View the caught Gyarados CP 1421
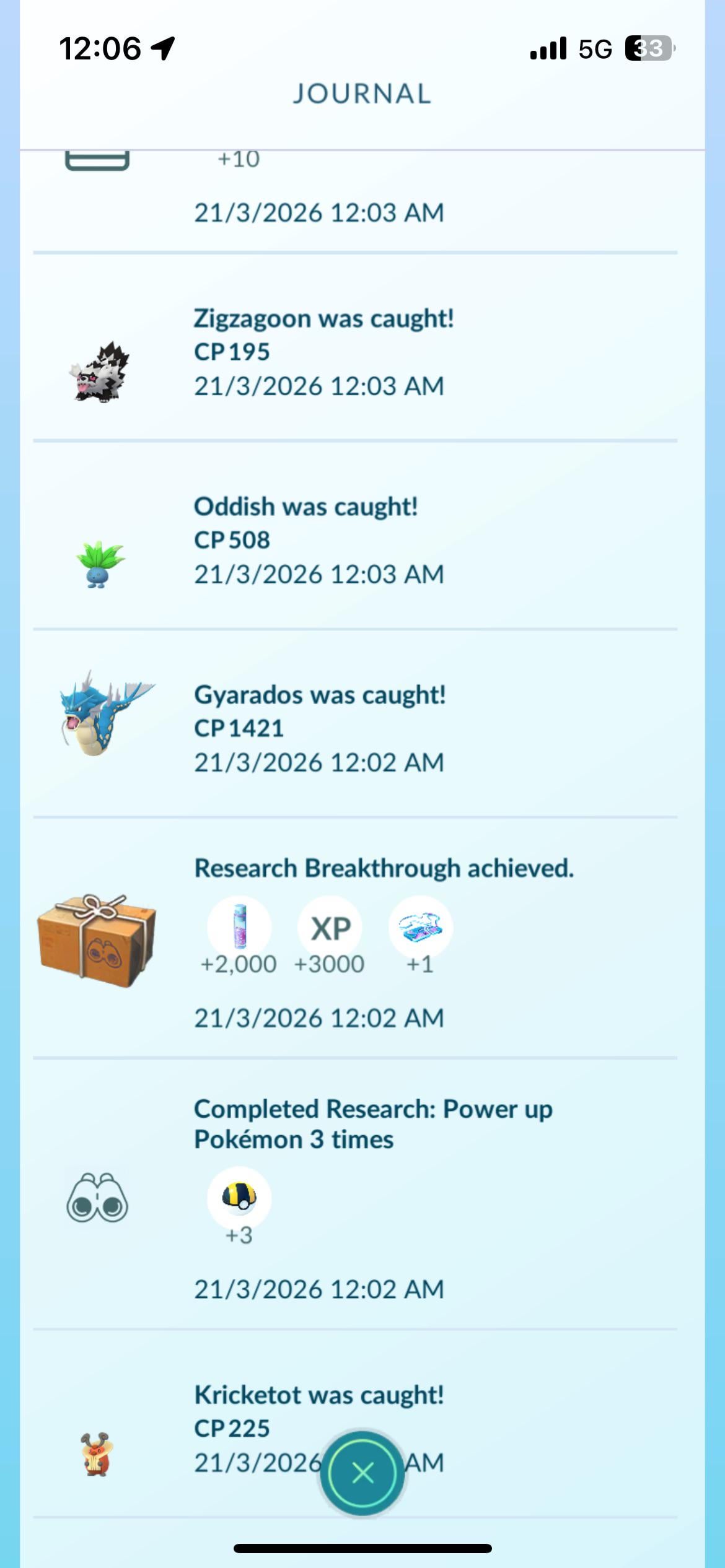Image resolution: width=725 pixels, height=1568 pixels. coord(320,728)
